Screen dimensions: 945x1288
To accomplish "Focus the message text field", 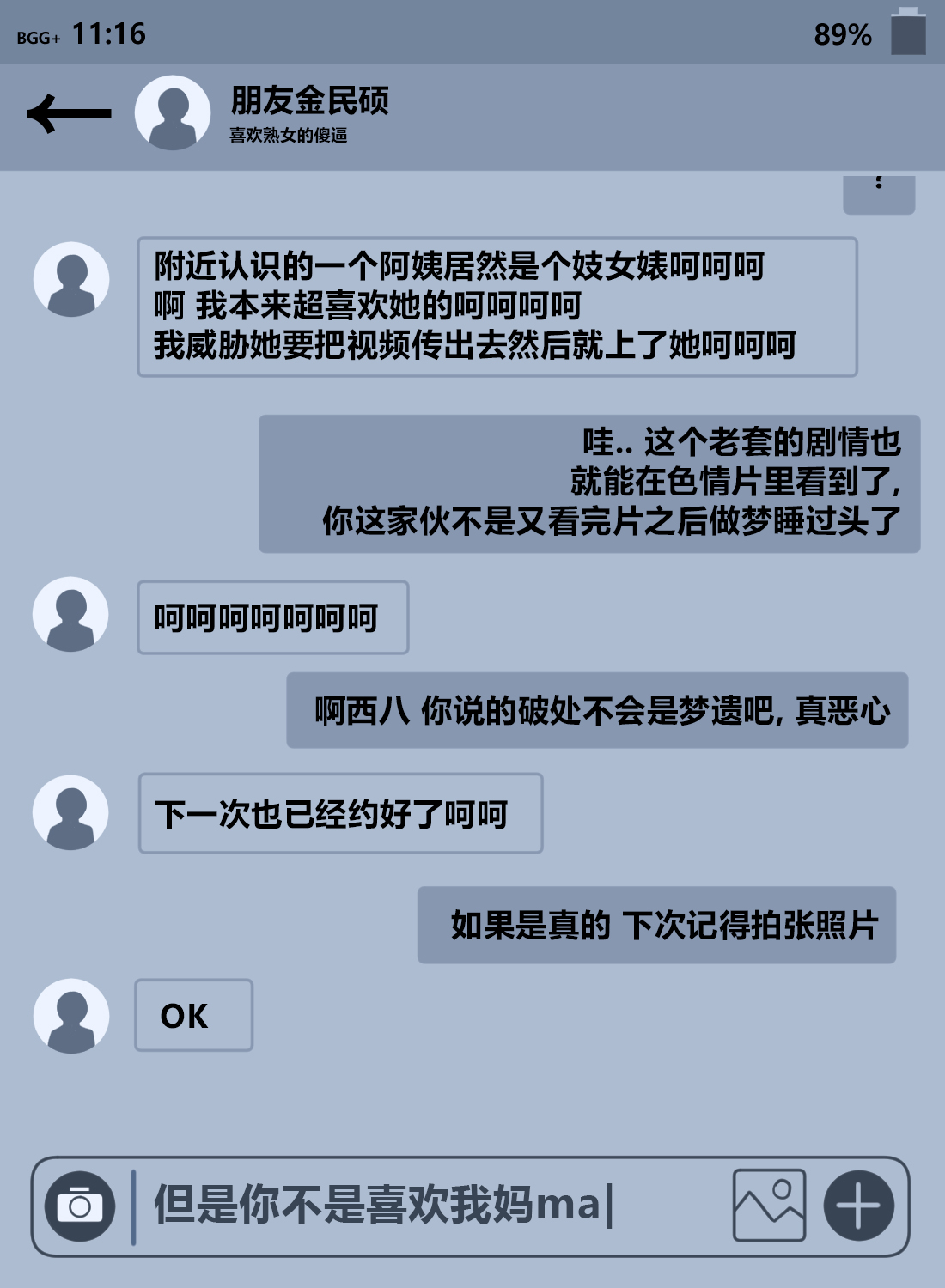I will click(x=430, y=1205).
